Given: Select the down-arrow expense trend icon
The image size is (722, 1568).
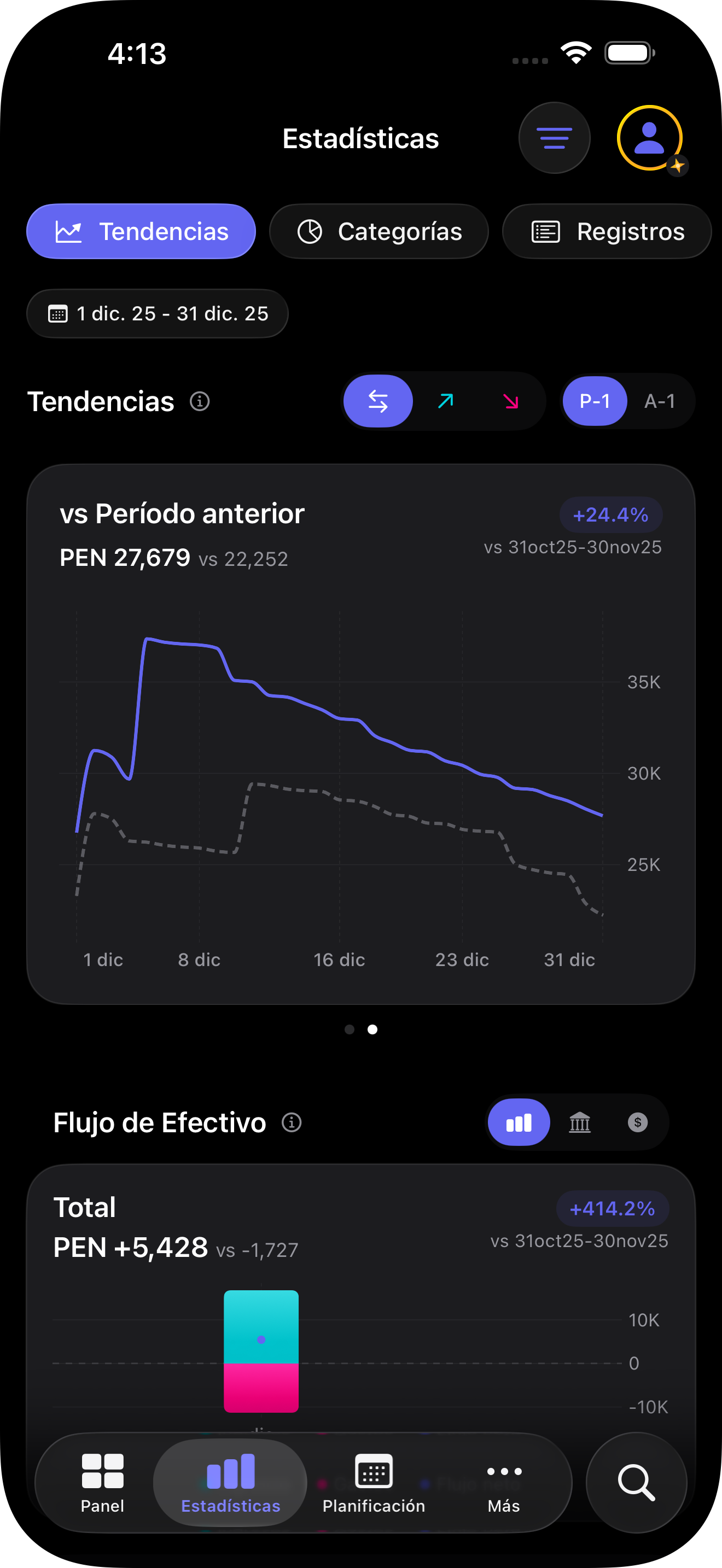Looking at the screenshot, I should click(510, 401).
